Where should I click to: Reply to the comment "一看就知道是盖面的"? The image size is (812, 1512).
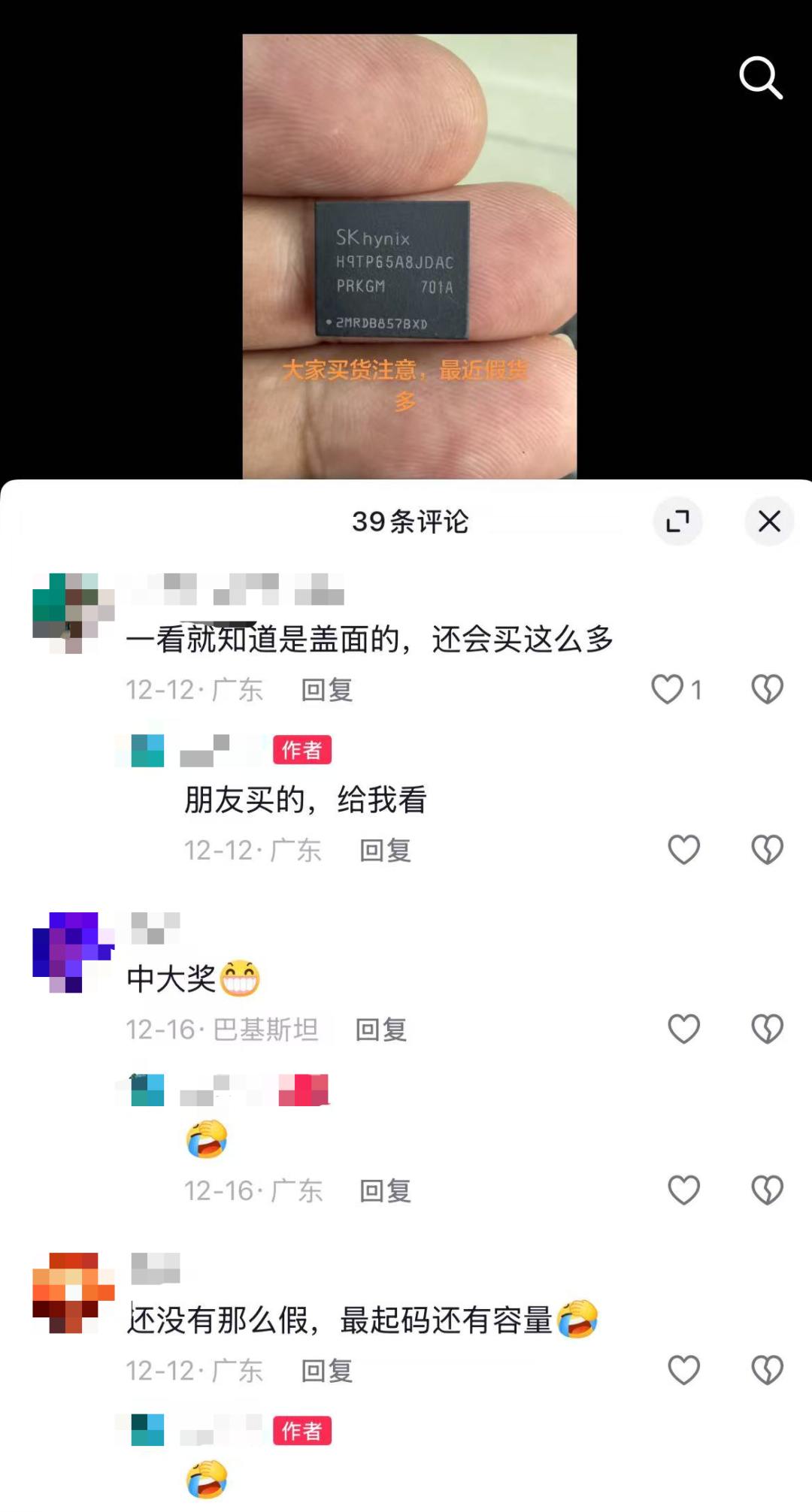click(326, 690)
